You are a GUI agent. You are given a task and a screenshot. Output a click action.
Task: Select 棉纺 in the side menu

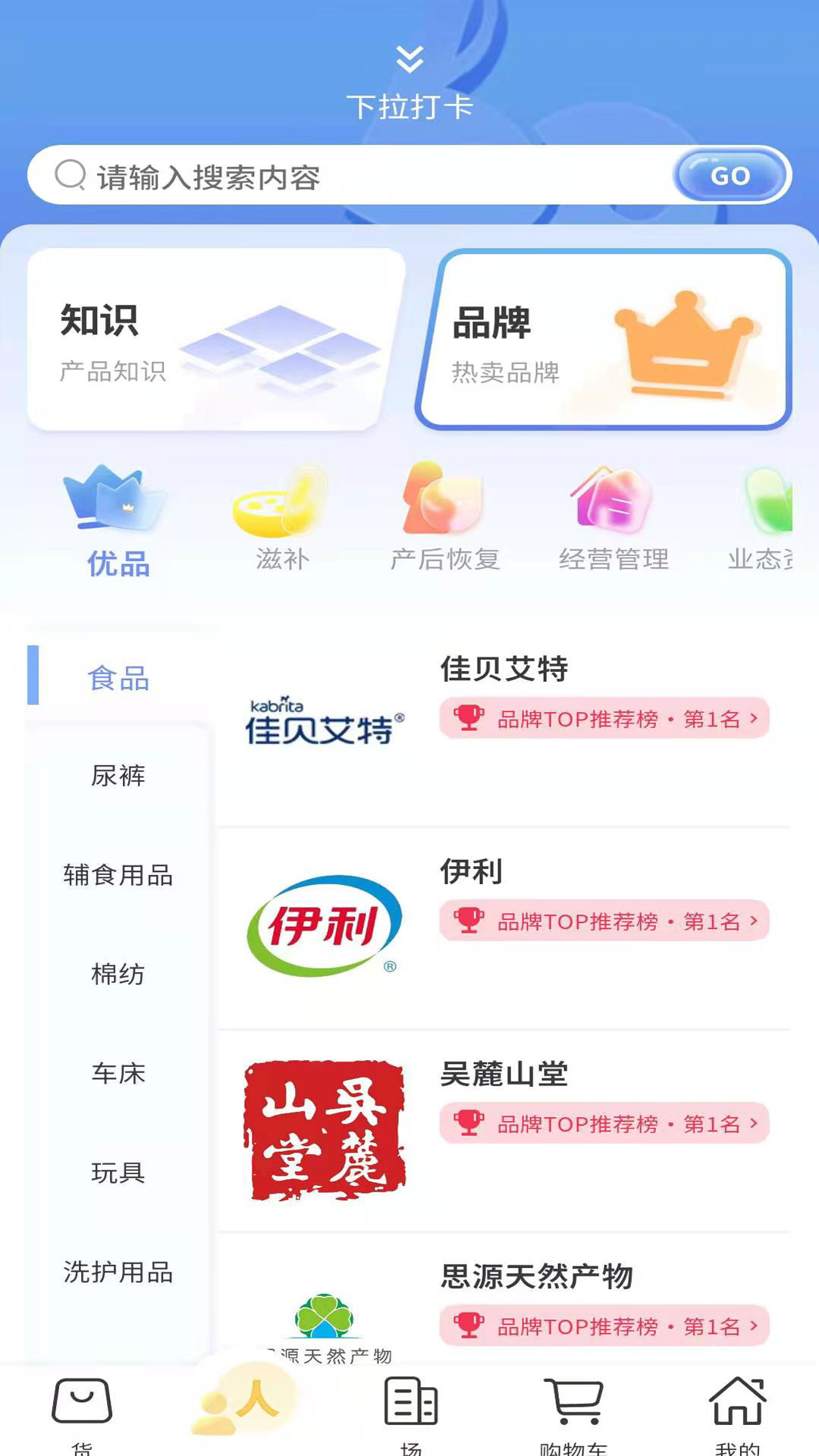118,974
